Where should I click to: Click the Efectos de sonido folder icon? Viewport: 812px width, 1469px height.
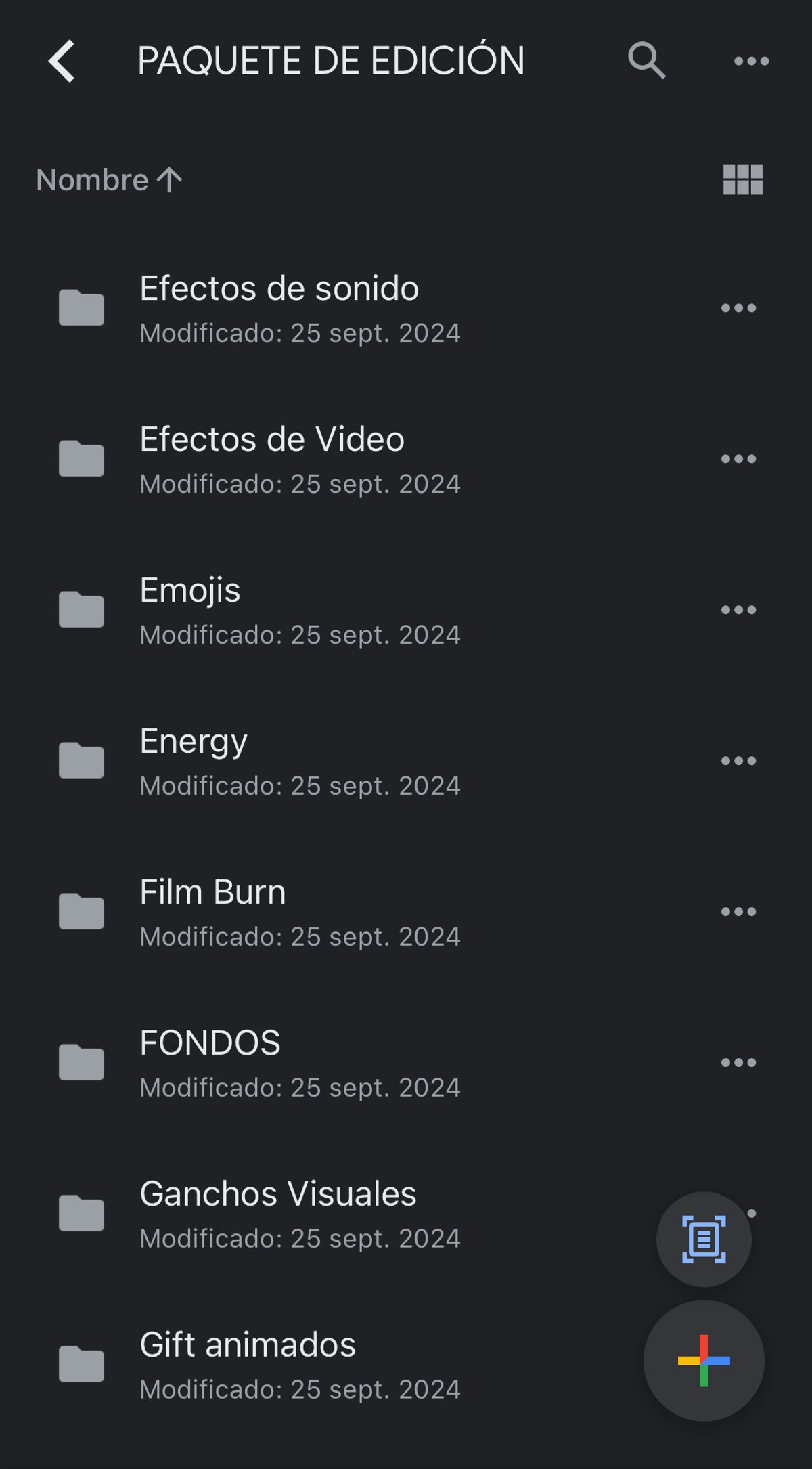pyautogui.click(x=81, y=306)
